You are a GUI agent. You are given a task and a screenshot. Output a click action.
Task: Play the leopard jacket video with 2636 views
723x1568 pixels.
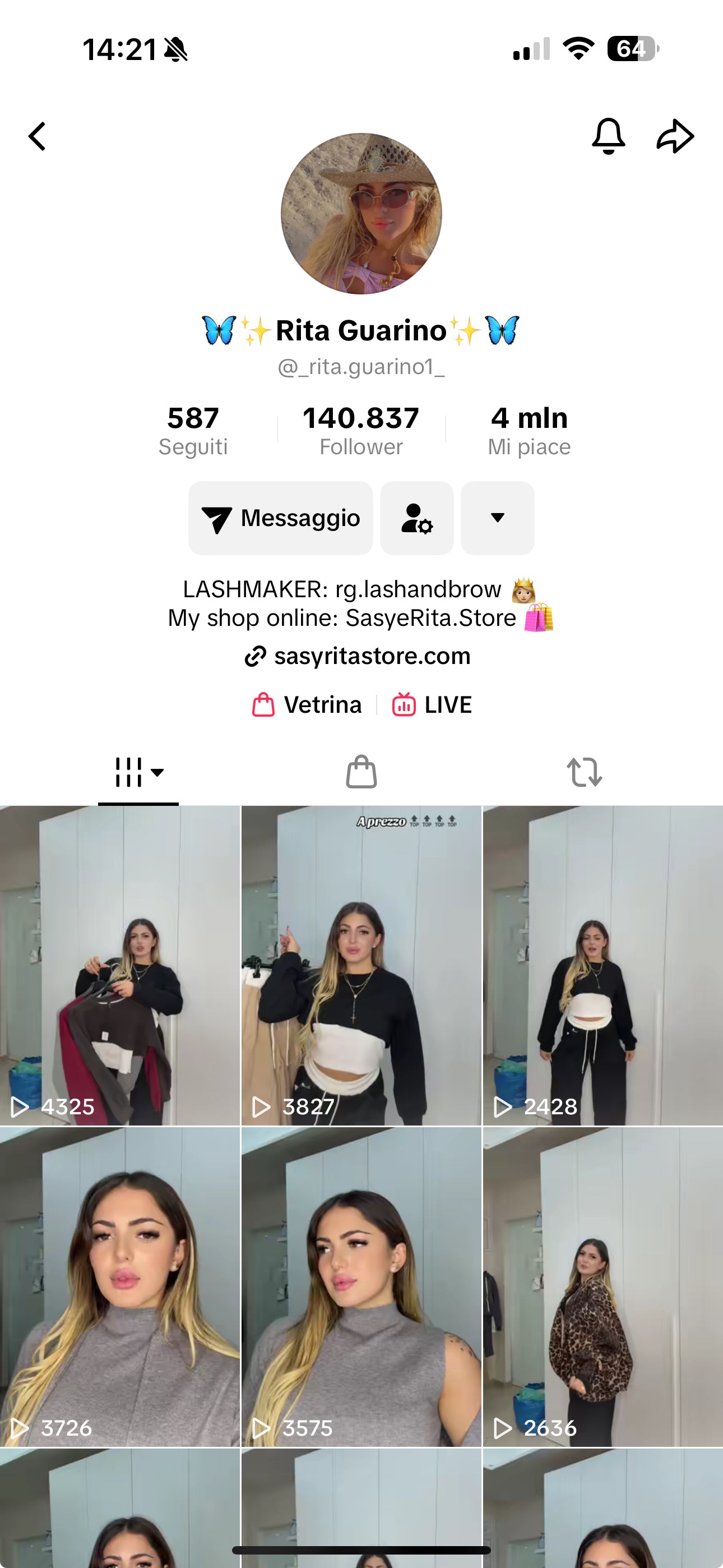(603, 1287)
